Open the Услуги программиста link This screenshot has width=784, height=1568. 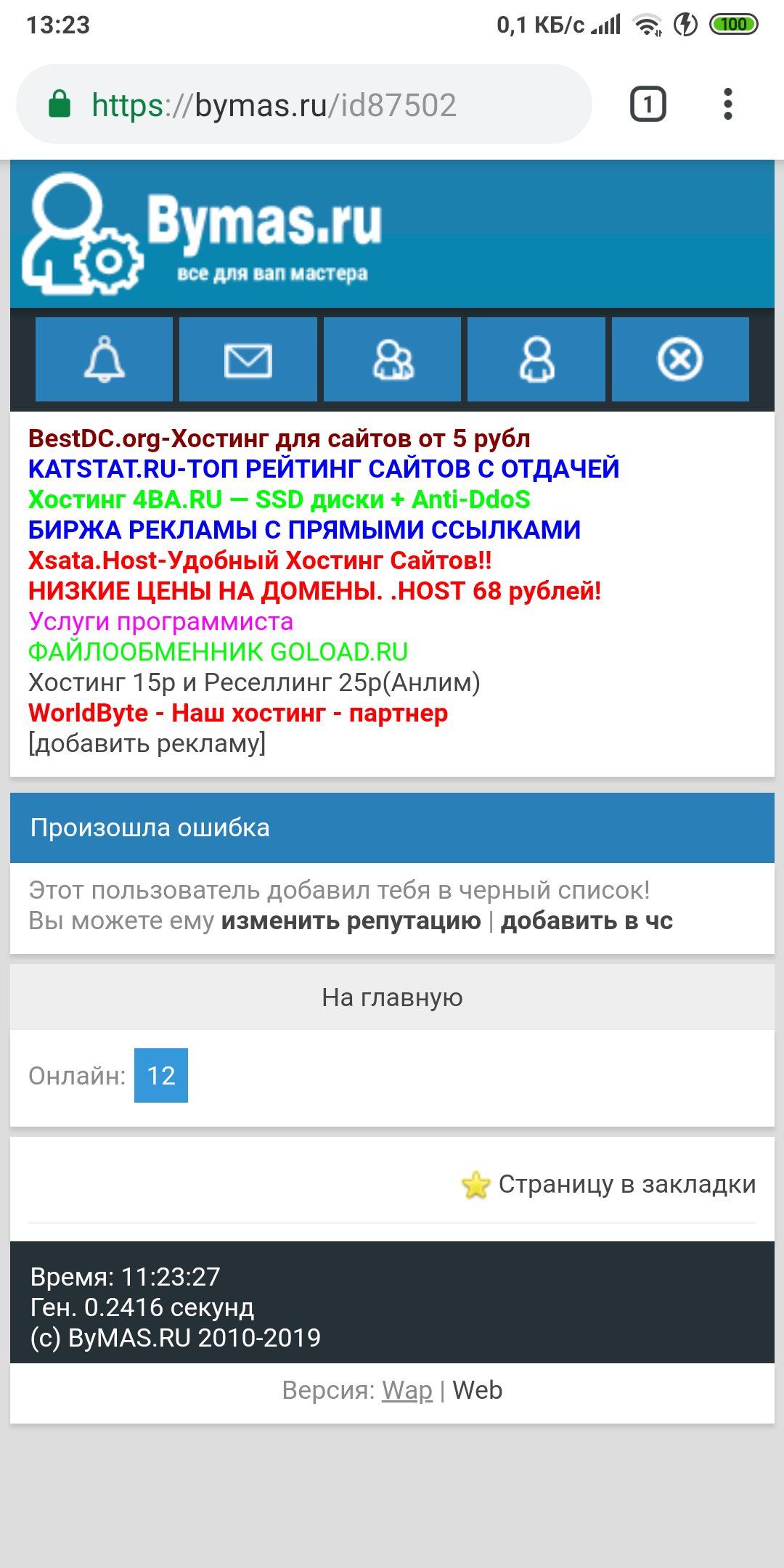coord(160,621)
